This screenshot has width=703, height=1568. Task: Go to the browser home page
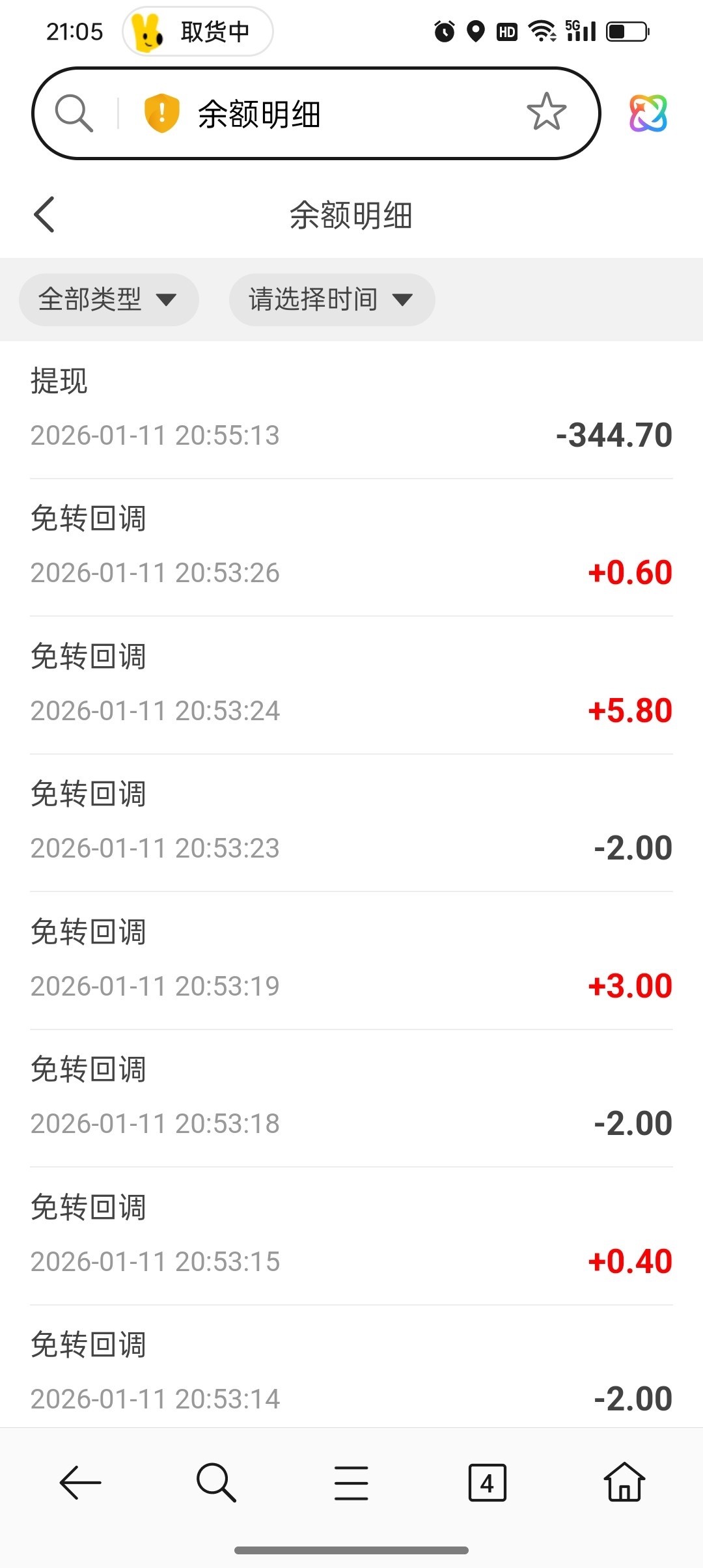click(624, 1483)
